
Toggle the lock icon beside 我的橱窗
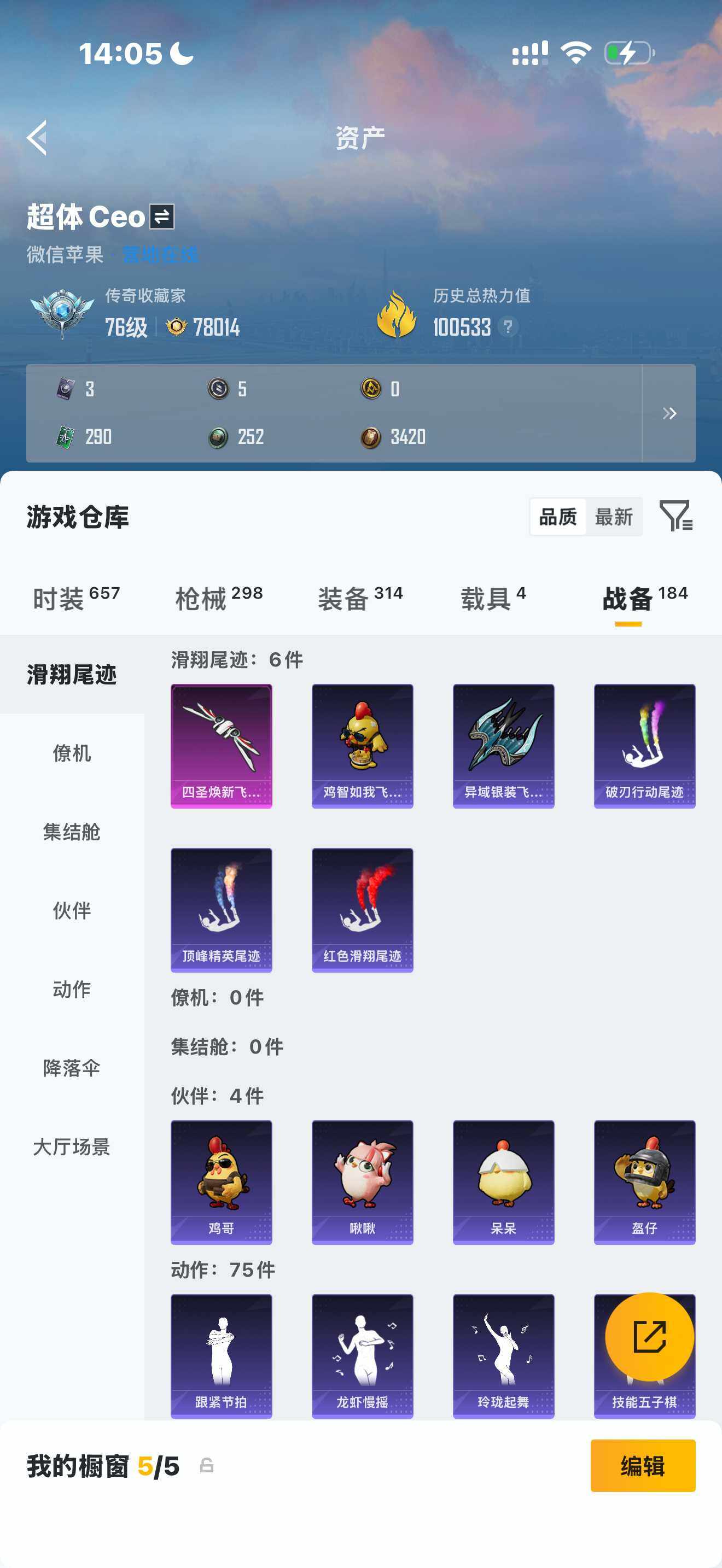pyautogui.click(x=206, y=1466)
